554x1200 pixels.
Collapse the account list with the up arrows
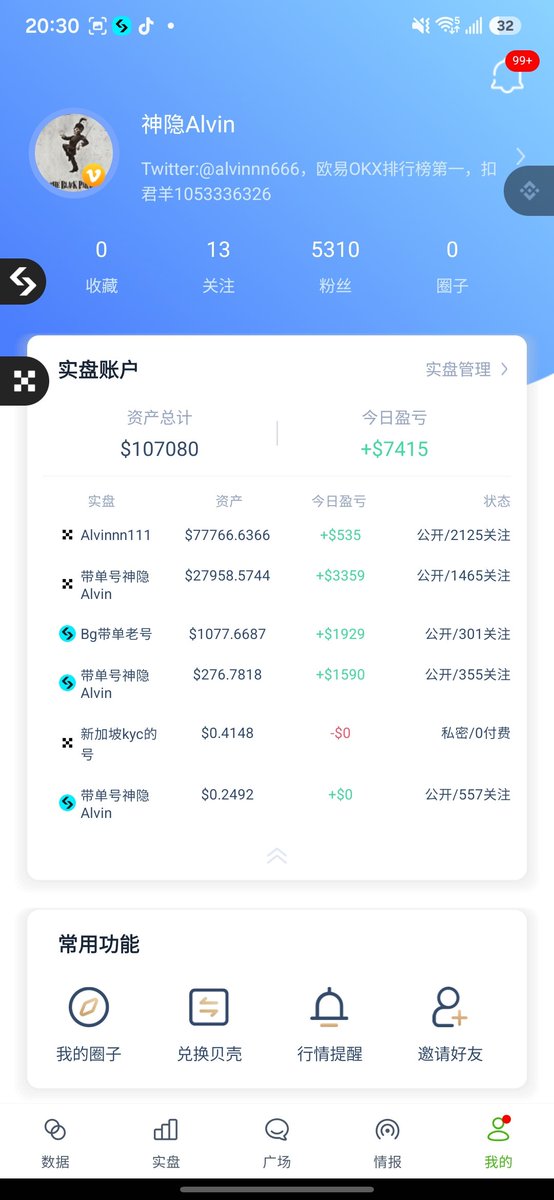[x=277, y=855]
